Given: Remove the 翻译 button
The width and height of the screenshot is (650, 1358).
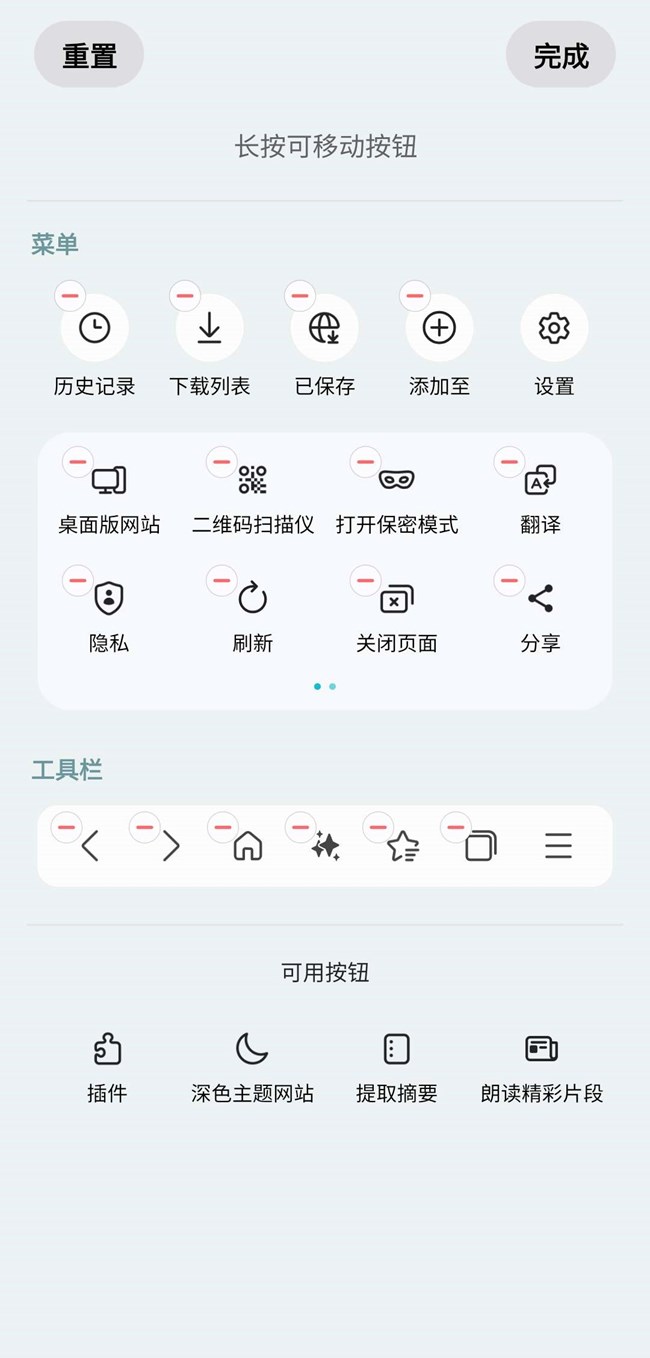Looking at the screenshot, I should pos(509,461).
